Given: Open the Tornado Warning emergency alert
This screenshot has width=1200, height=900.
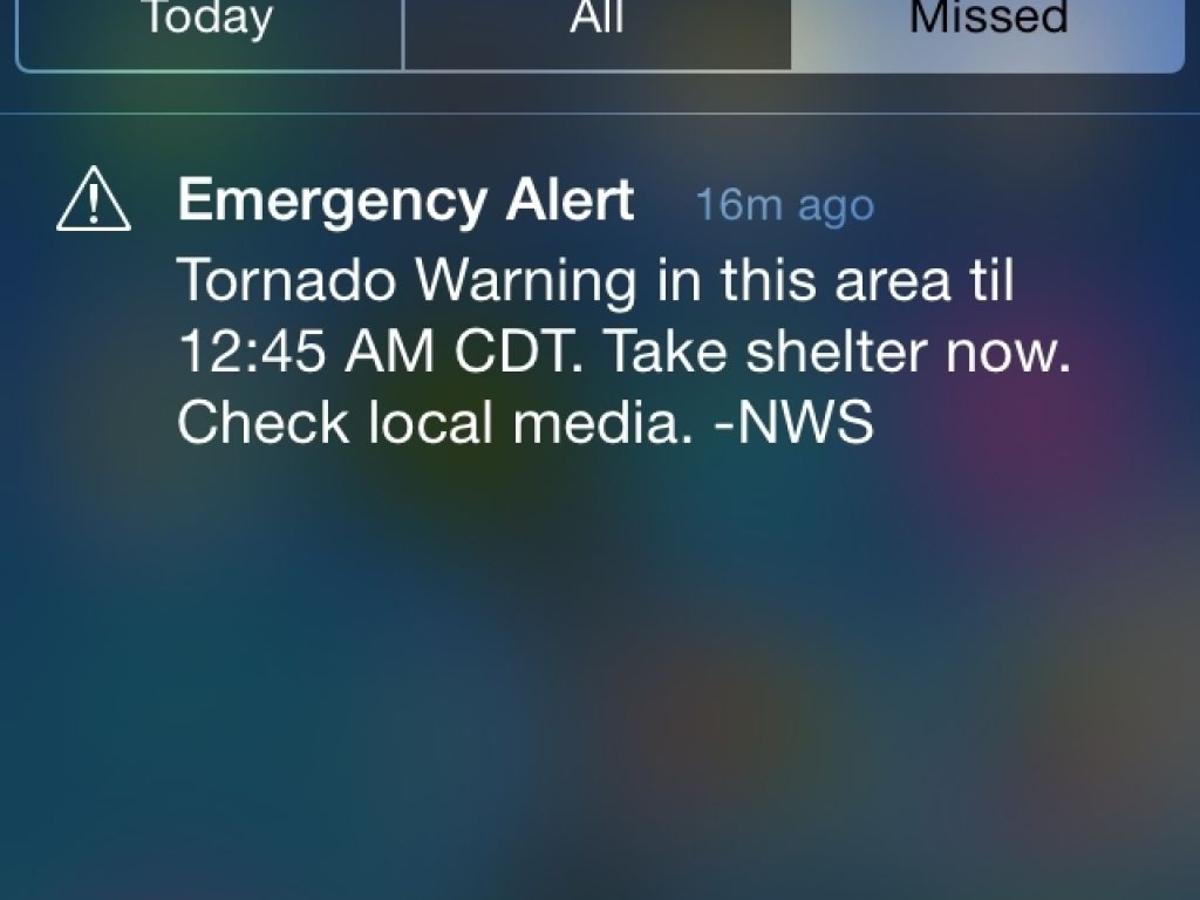Looking at the screenshot, I should coord(600,315).
